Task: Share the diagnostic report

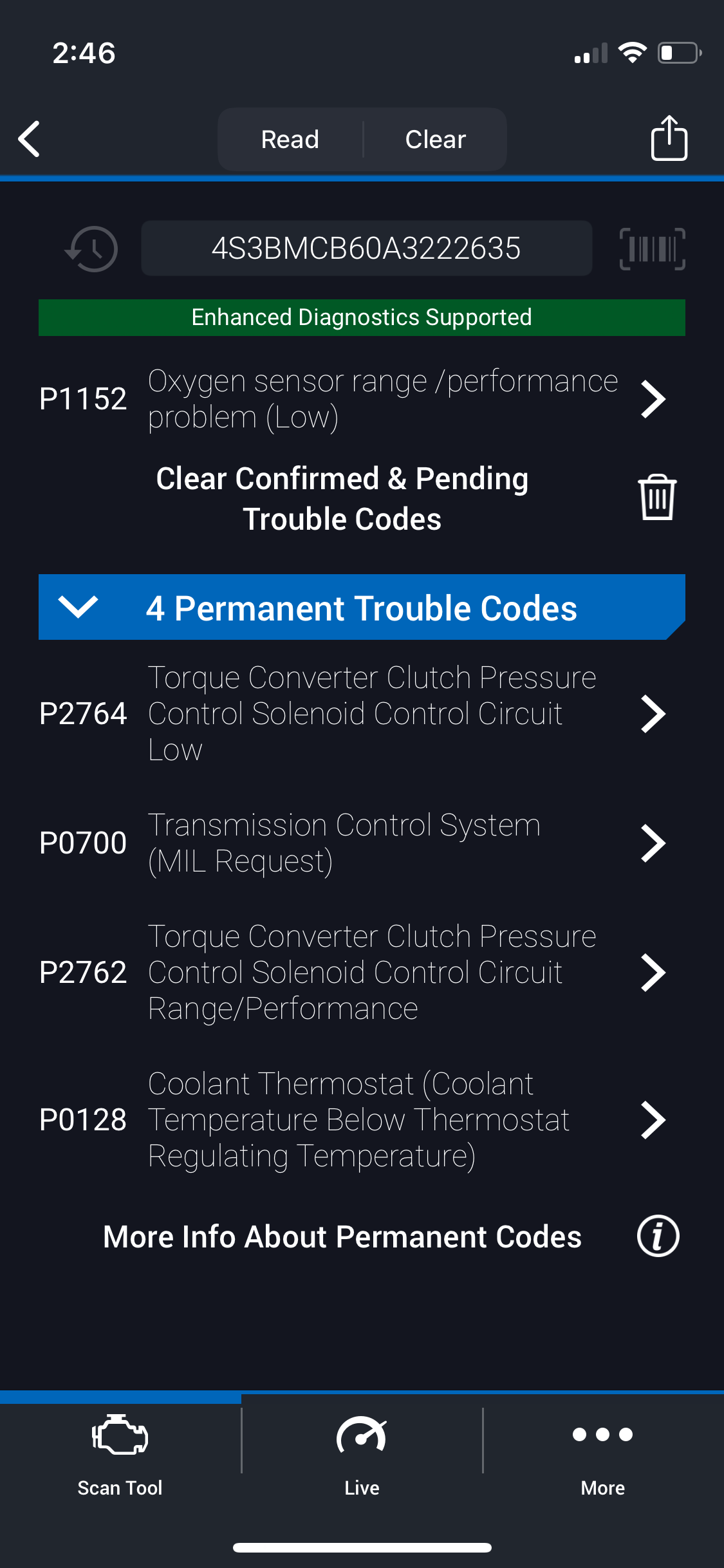Action: [x=669, y=138]
